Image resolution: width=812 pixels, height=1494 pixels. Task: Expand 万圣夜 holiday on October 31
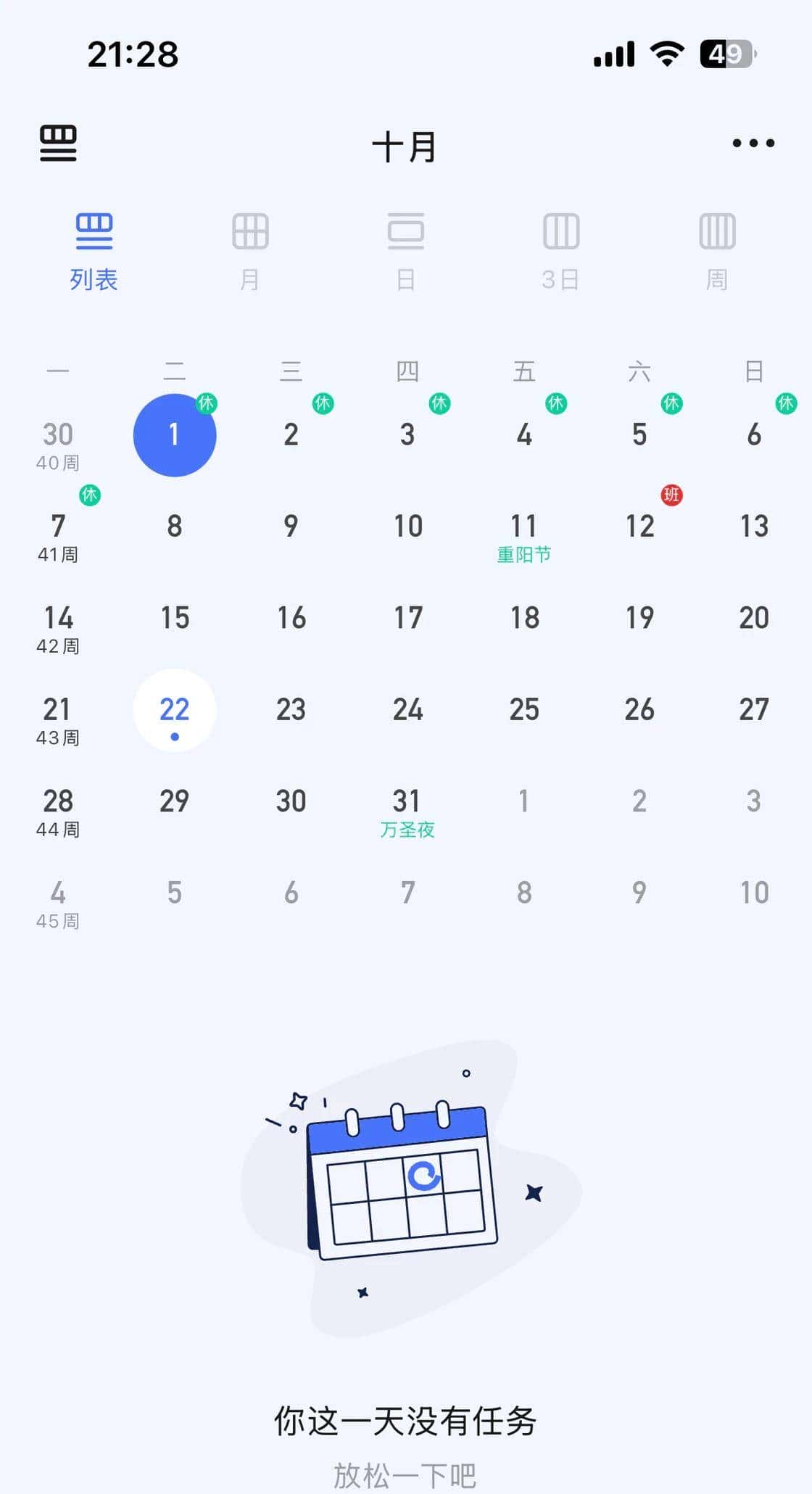click(407, 828)
